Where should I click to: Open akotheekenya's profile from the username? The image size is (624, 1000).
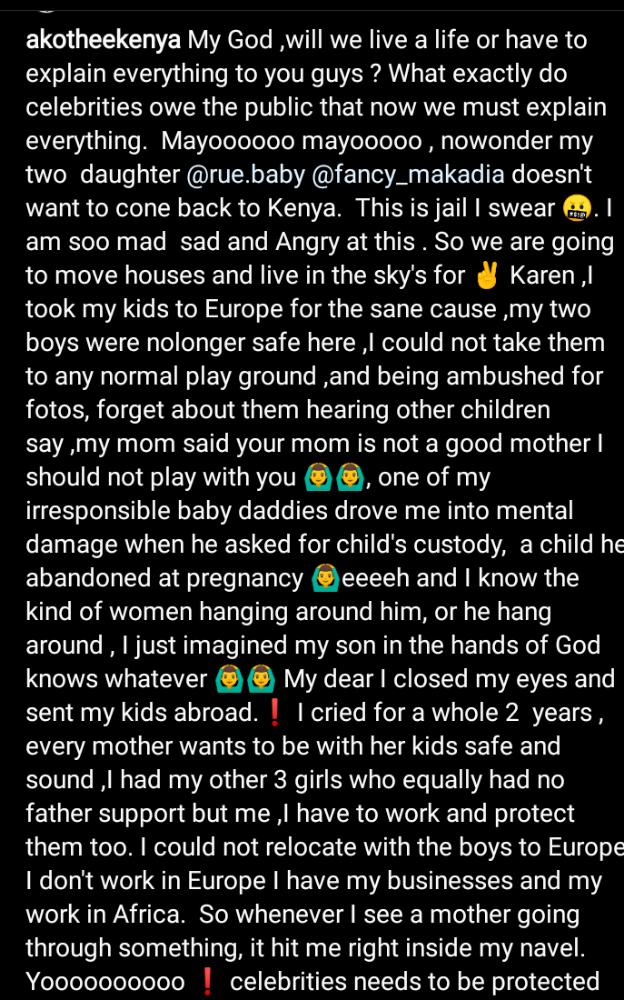coord(103,41)
